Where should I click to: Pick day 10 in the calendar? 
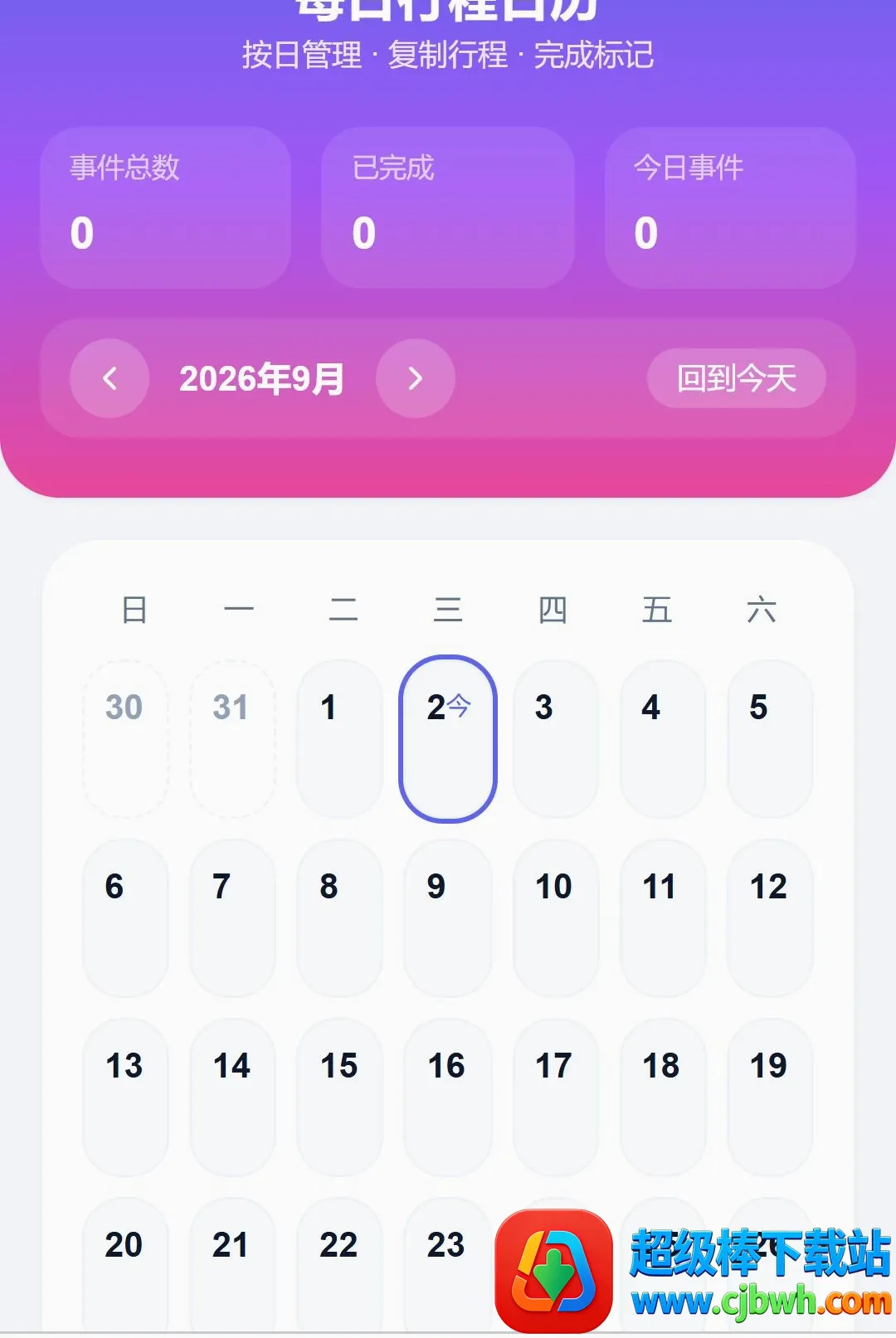coord(556,918)
